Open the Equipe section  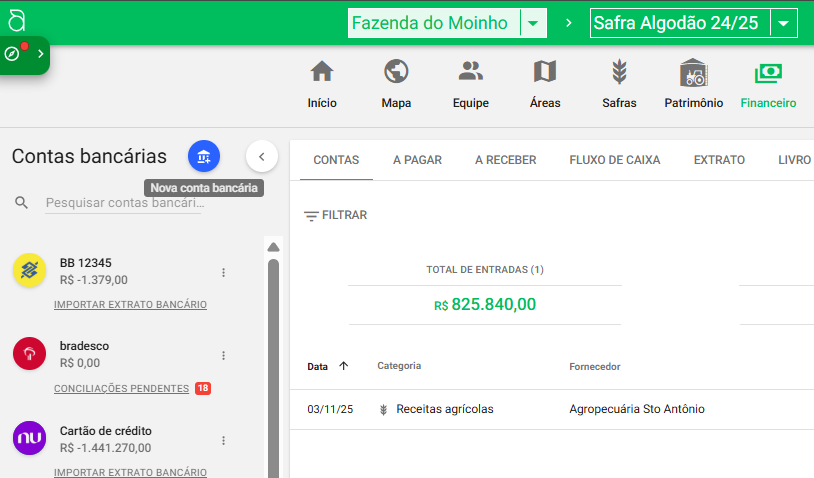(470, 84)
